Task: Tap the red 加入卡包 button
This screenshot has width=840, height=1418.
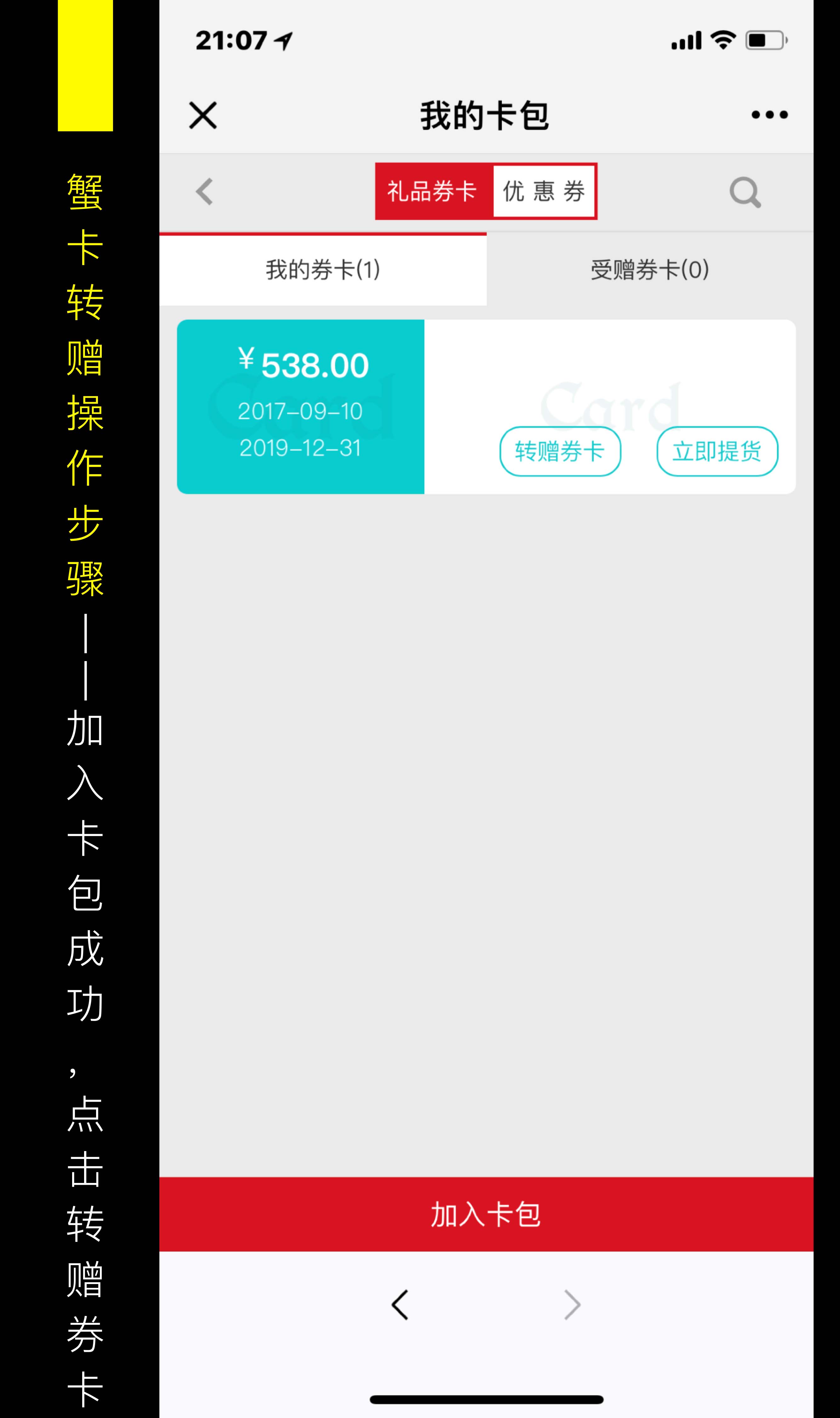Action: pos(486,1215)
